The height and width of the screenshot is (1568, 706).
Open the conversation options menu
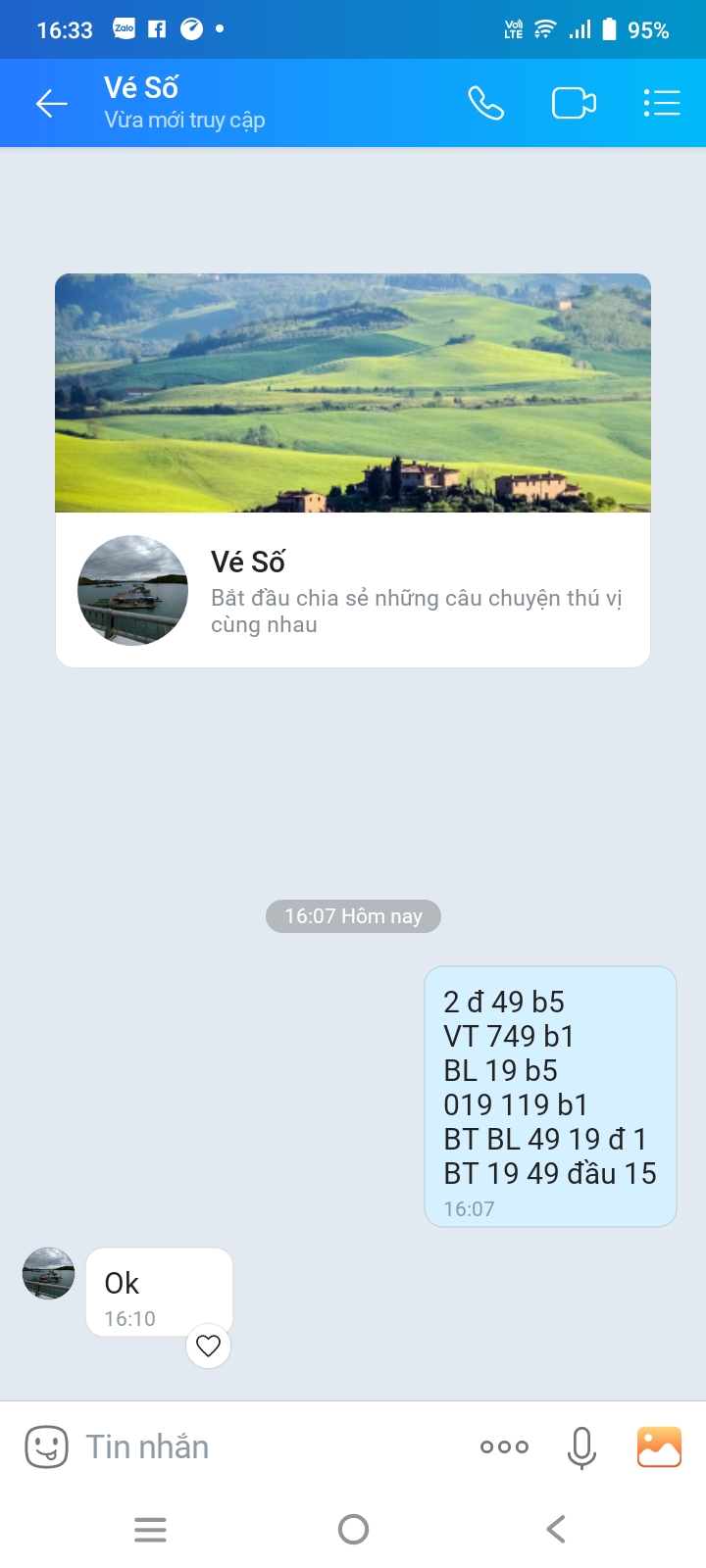(x=662, y=103)
